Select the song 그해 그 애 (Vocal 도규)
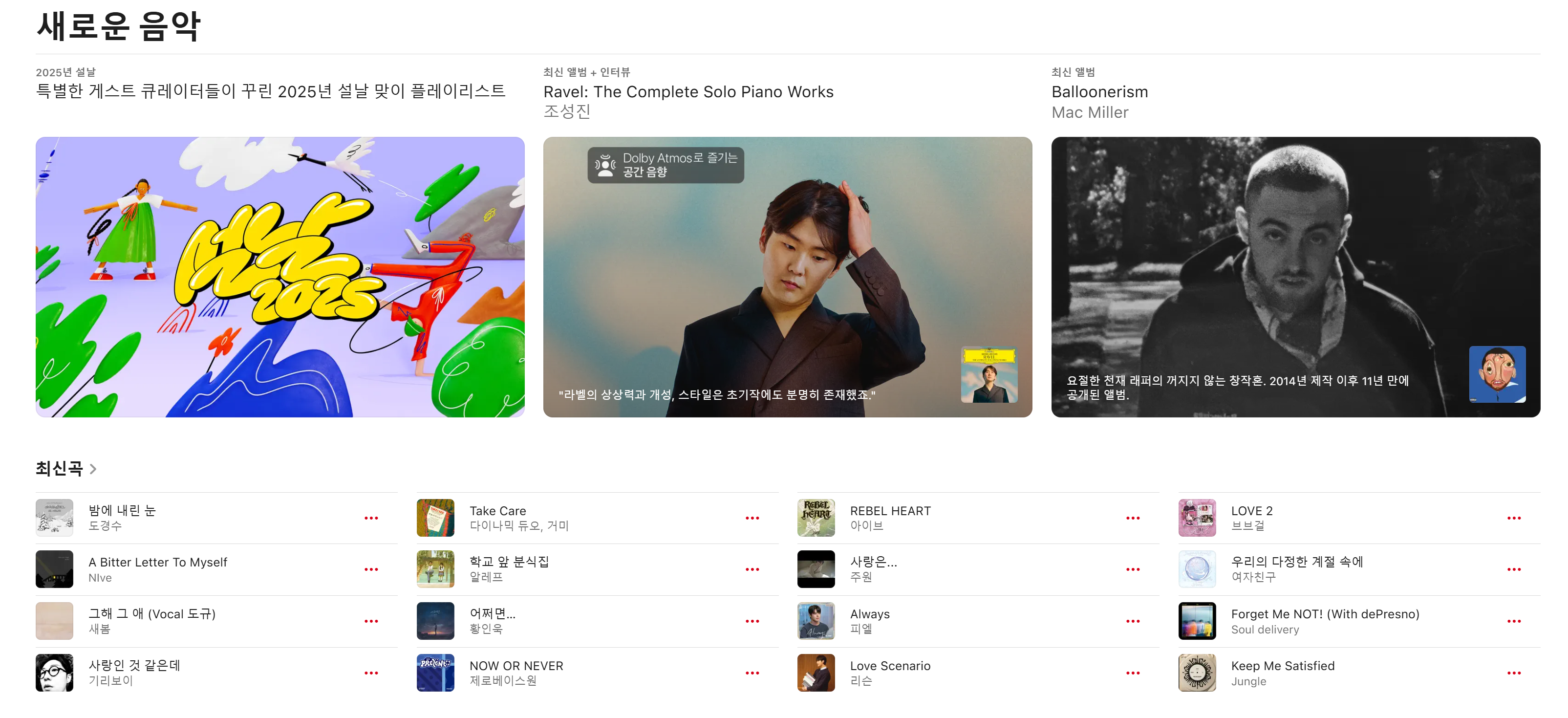 [x=151, y=614]
